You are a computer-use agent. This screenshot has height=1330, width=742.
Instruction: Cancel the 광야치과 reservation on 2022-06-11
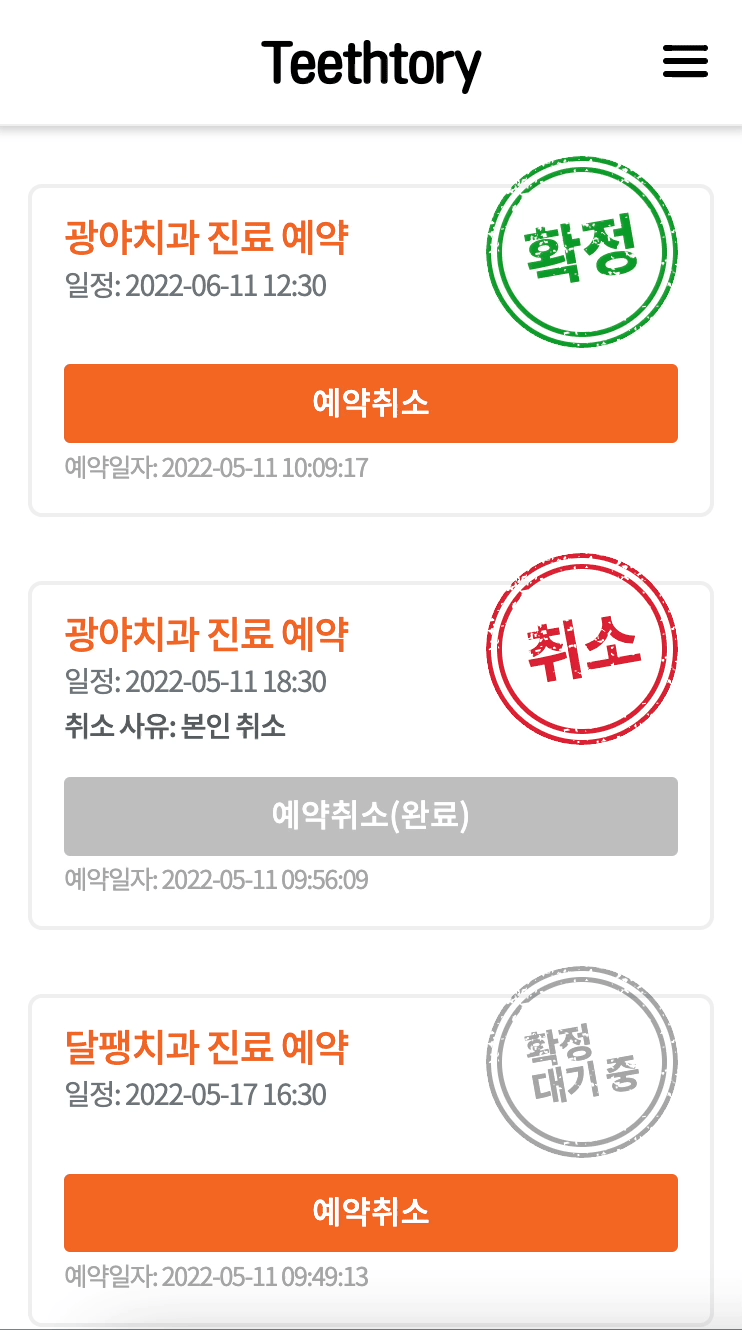pyautogui.click(x=370, y=403)
